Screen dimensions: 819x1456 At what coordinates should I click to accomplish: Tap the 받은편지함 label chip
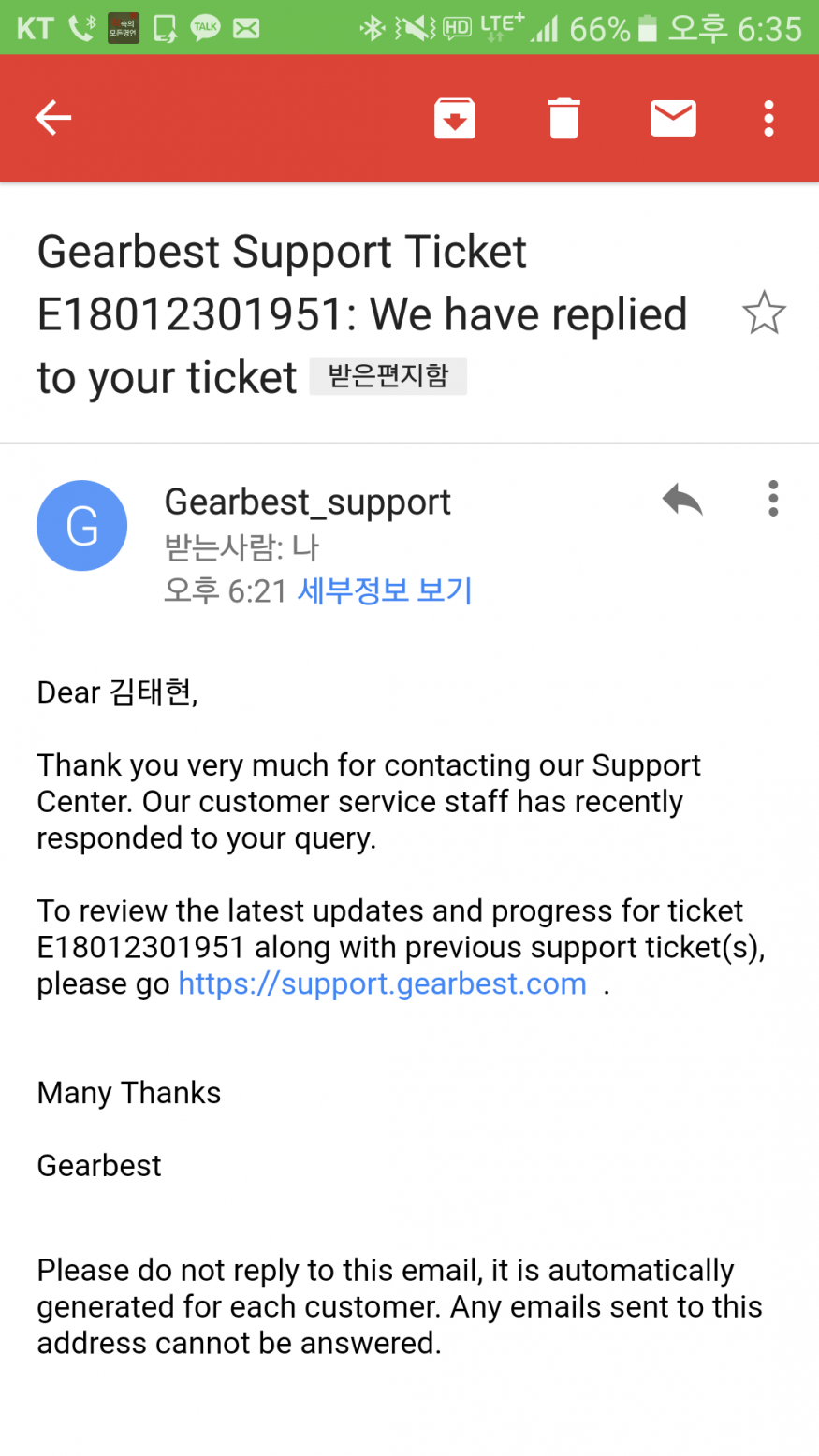[x=388, y=377]
